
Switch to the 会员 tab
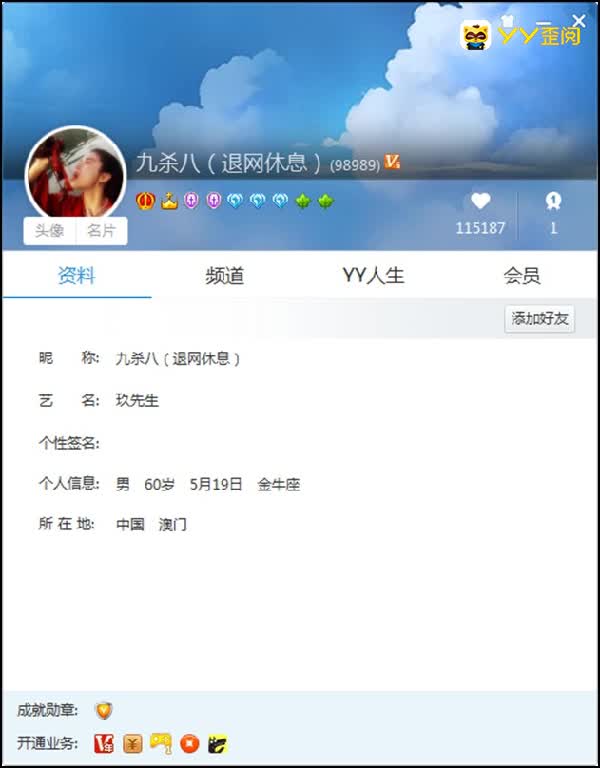(x=522, y=276)
